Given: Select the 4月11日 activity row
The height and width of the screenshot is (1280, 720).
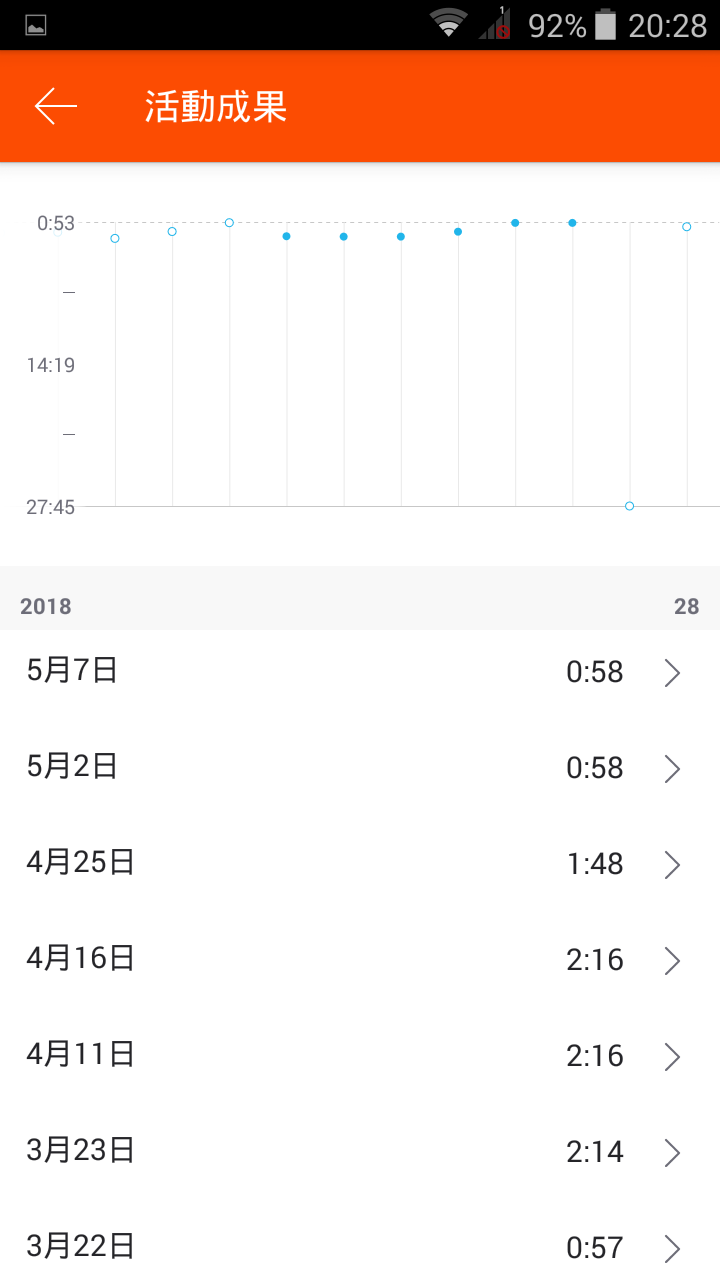Looking at the screenshot, I should 360,1056.
